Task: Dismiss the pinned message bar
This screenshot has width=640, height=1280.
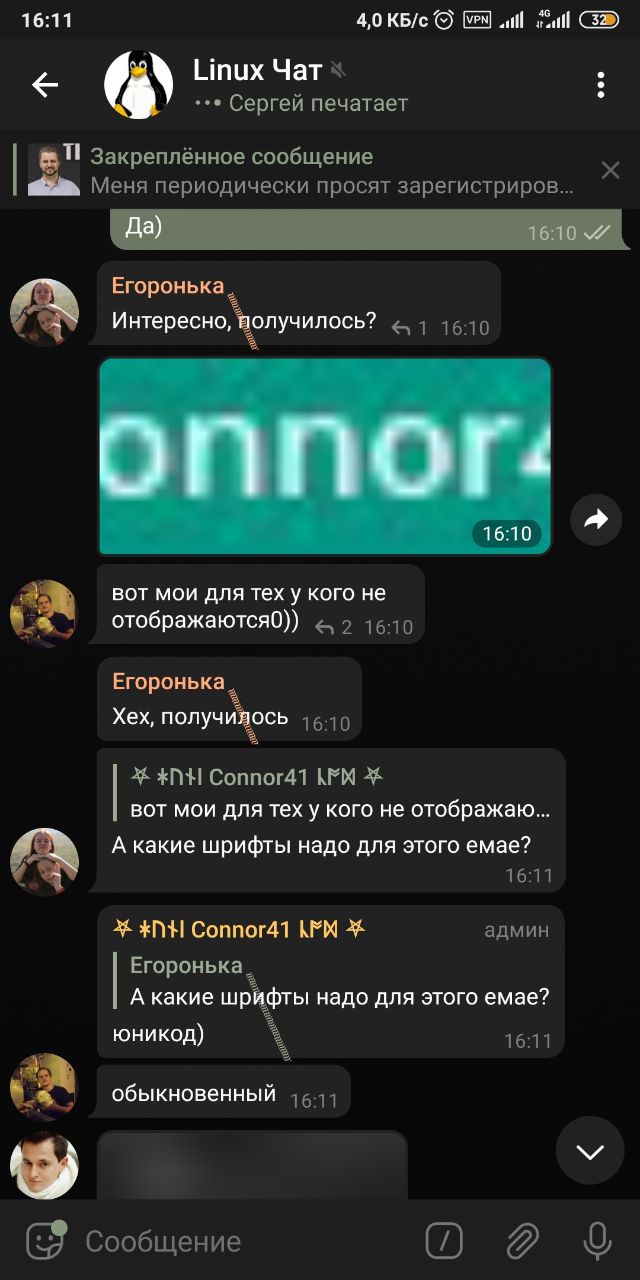Action: 610,170
